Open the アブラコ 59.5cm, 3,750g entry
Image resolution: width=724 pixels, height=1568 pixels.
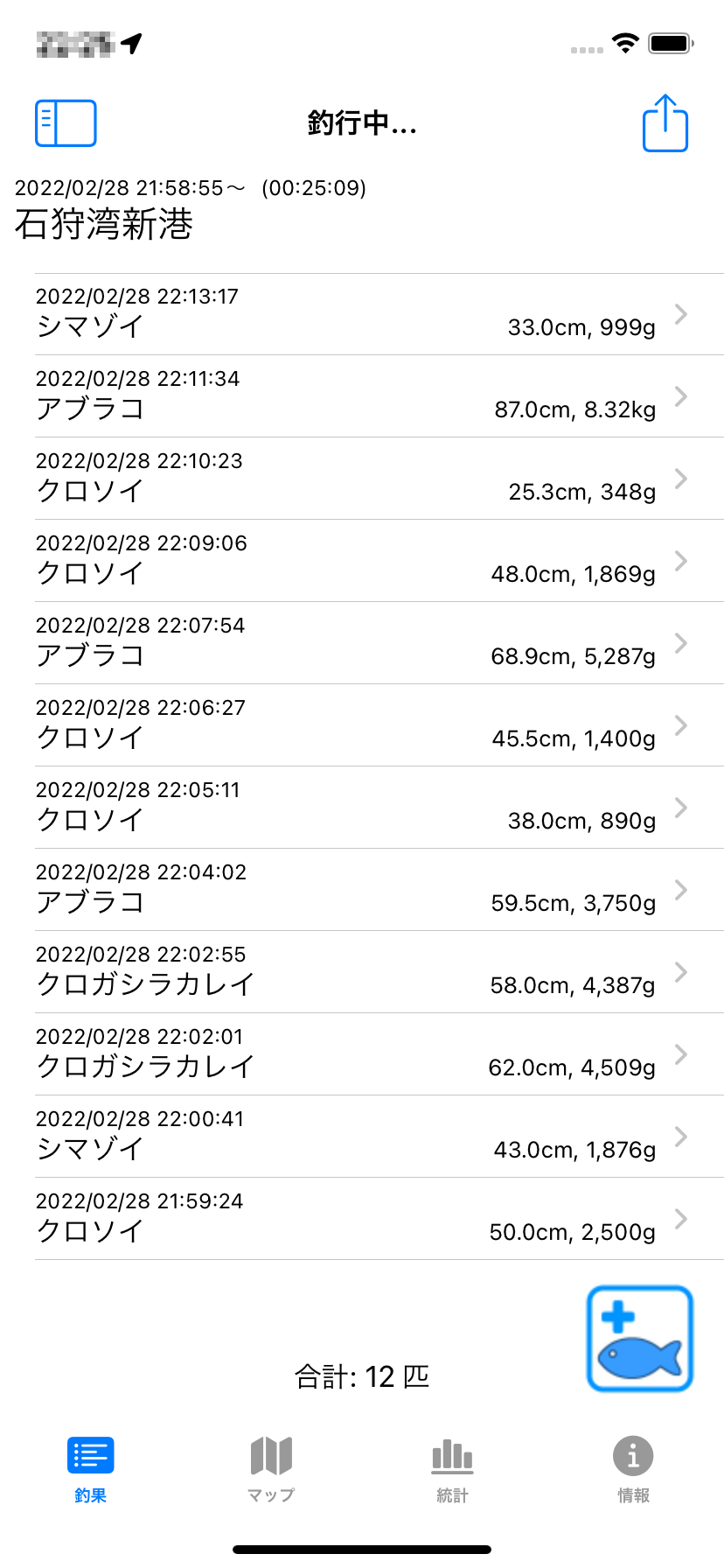379,890
